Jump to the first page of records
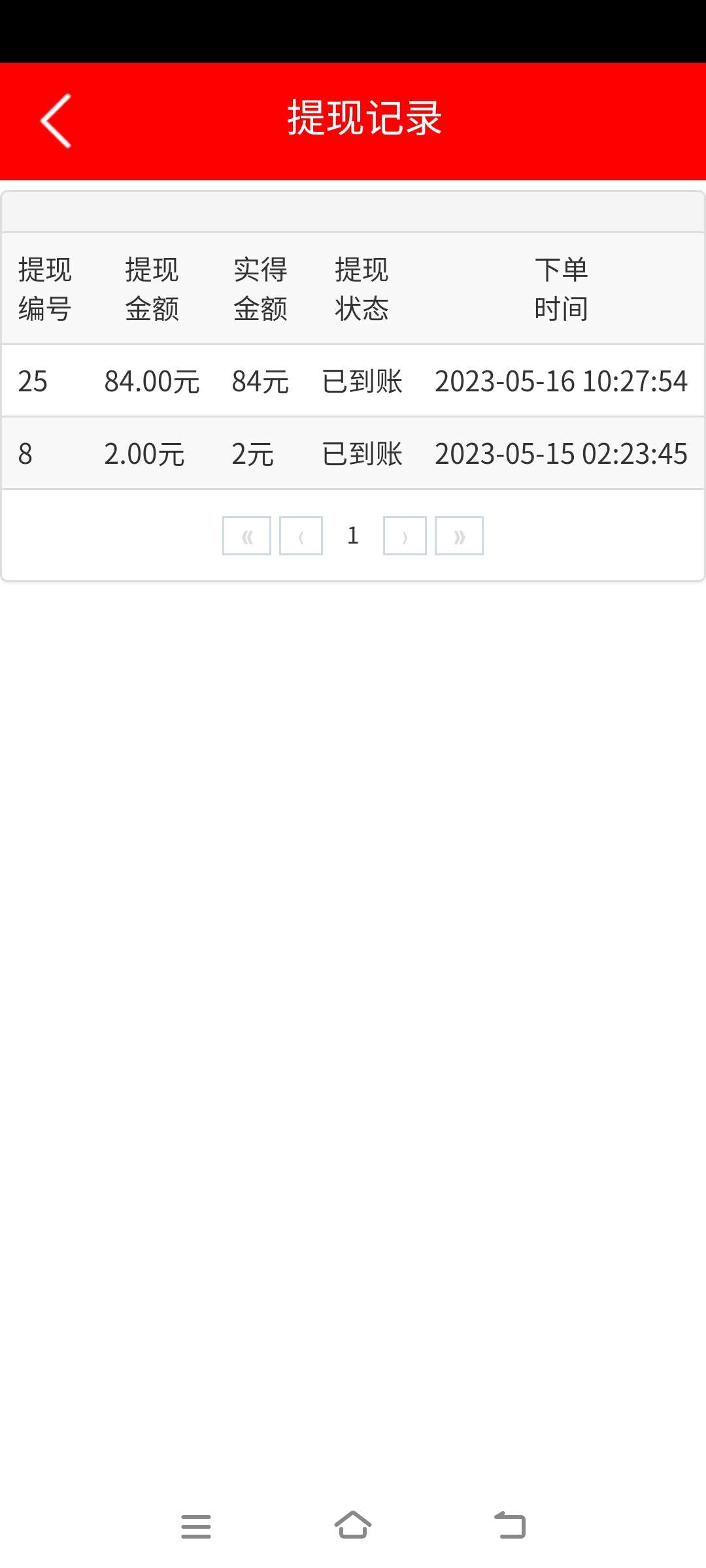 tap(246, 536)
